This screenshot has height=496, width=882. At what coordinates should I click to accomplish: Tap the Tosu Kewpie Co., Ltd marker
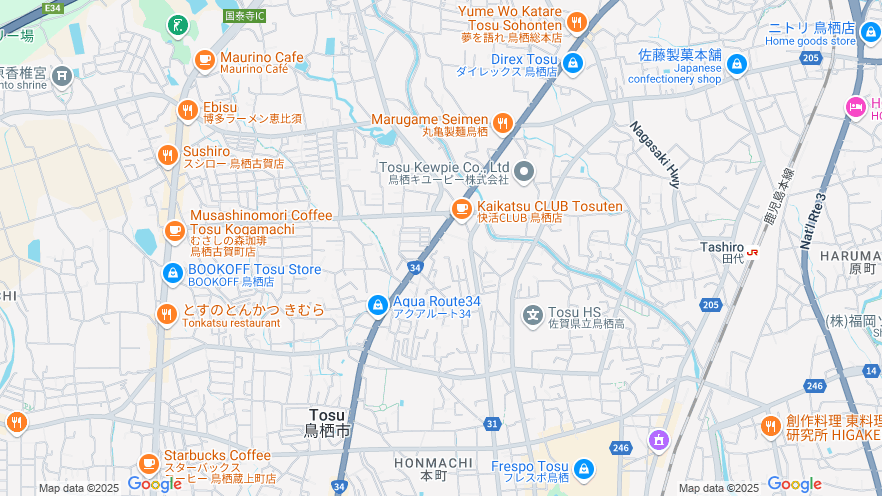pyautogui.click(x=524, y=171)
